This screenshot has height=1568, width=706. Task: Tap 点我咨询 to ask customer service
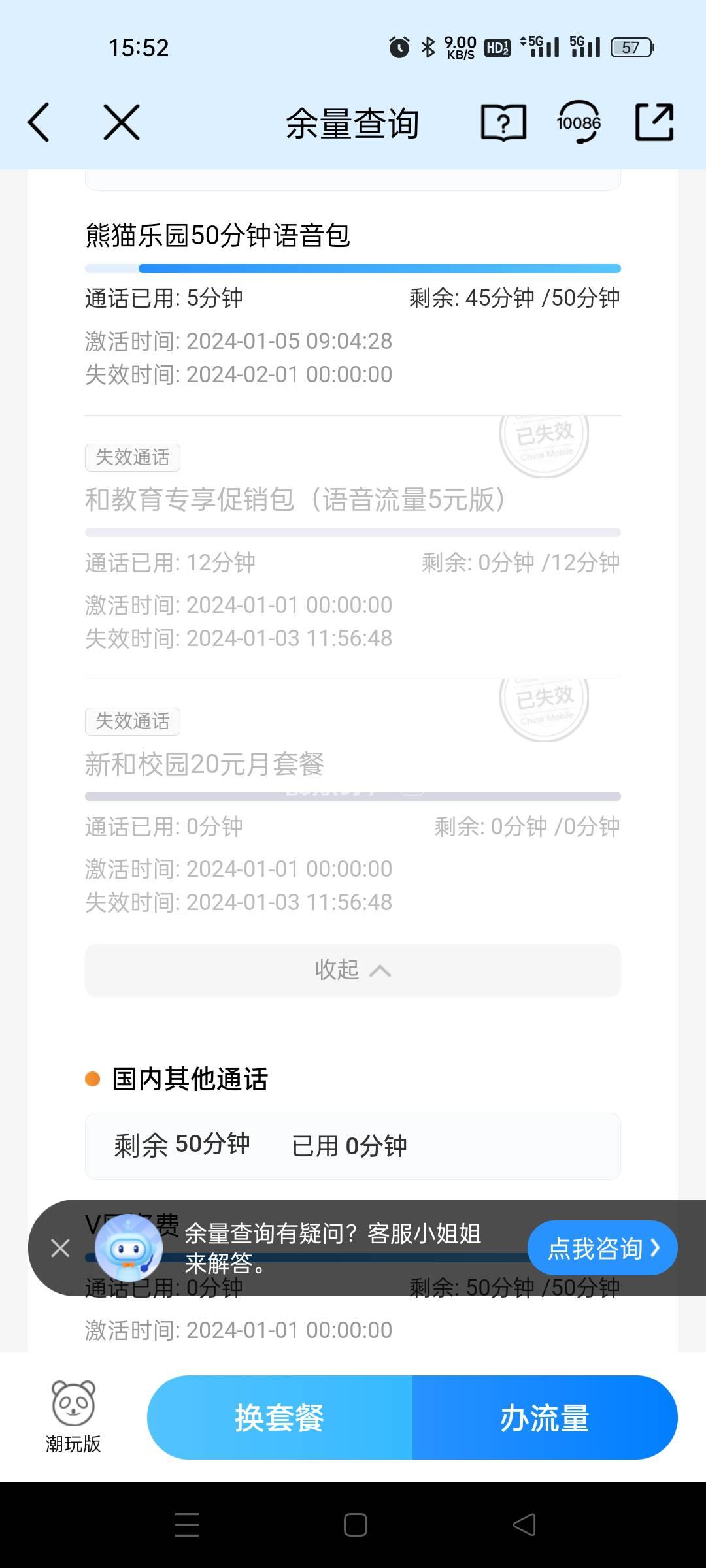[x=602, y=1248]
